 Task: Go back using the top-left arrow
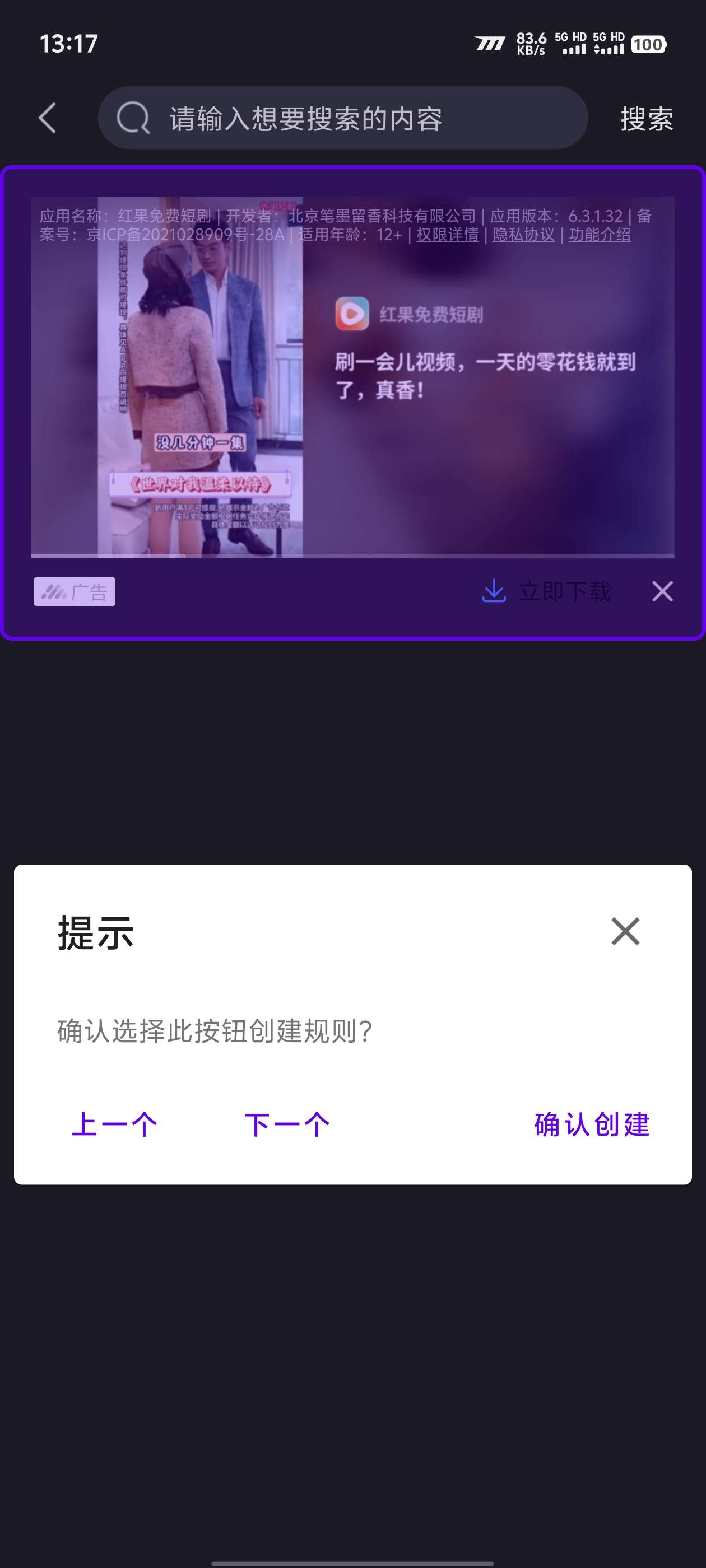pyautogui.click(x=48, y=118)
